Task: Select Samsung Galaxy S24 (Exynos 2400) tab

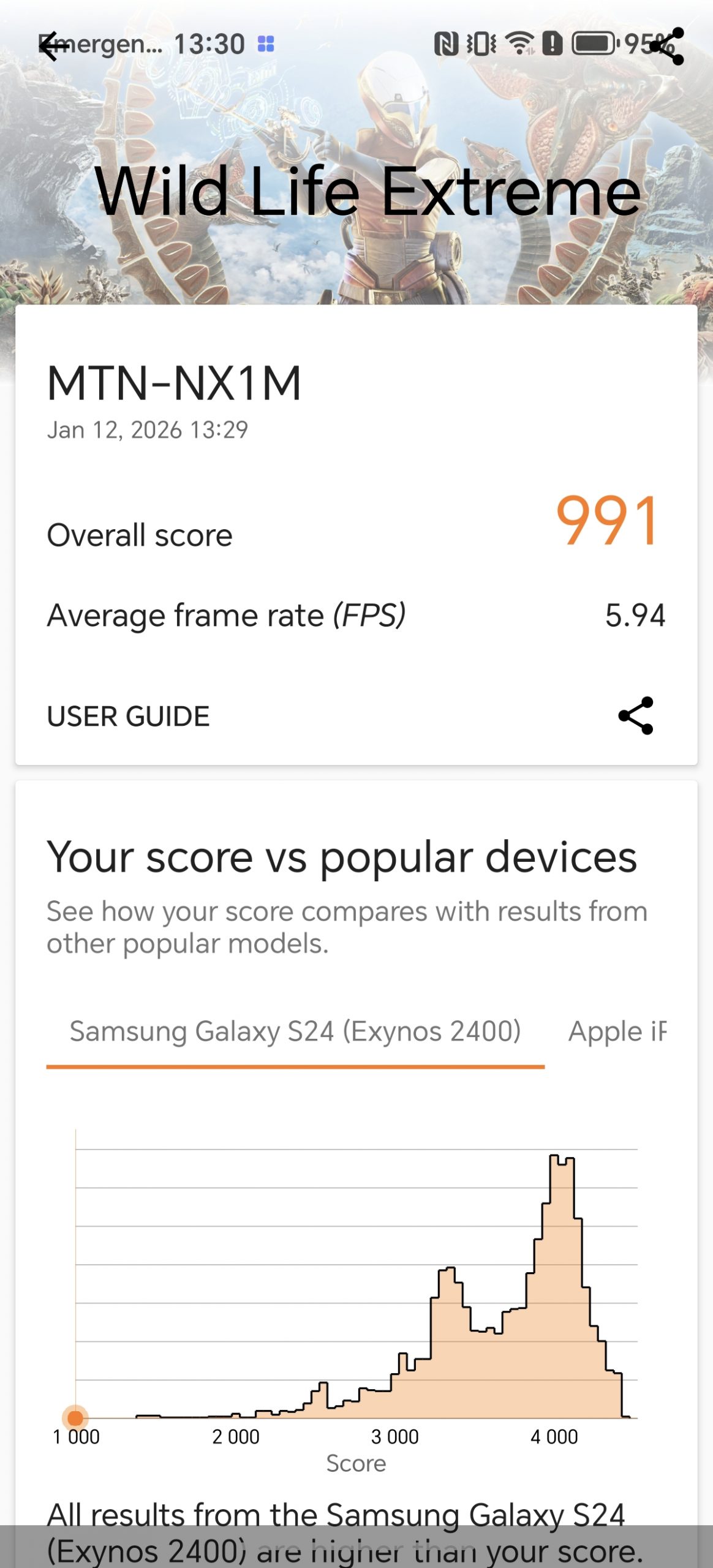Action: point(295,1031)
